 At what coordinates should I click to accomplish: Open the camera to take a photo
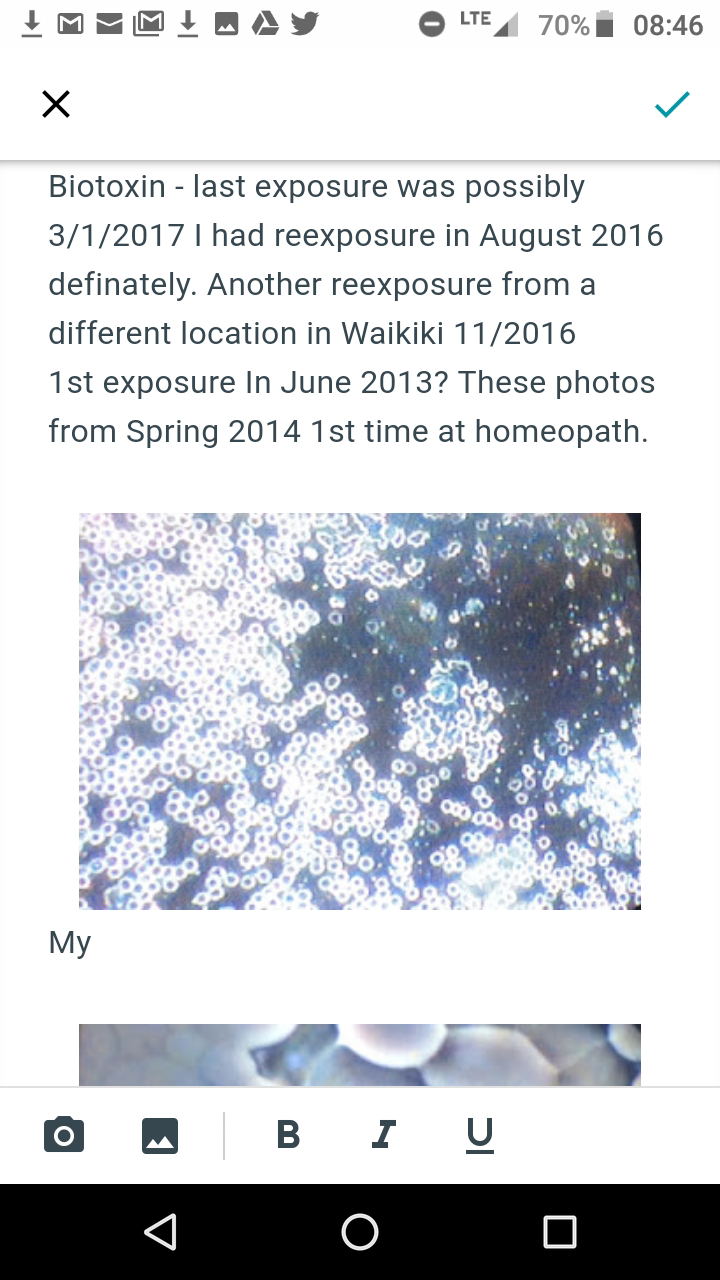tap(64, 1135)
